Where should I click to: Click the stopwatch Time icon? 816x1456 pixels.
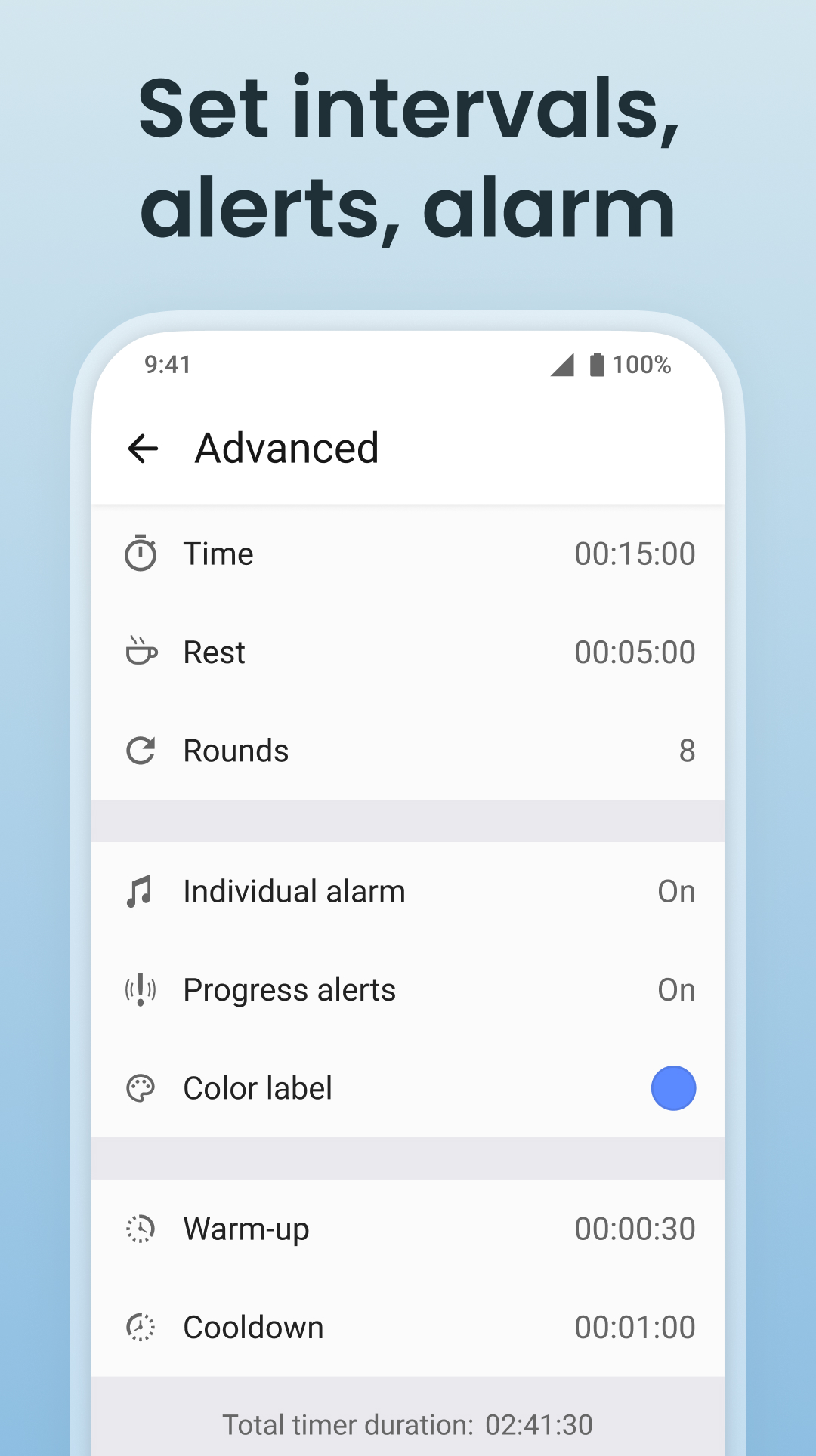[x=141, y=553]
